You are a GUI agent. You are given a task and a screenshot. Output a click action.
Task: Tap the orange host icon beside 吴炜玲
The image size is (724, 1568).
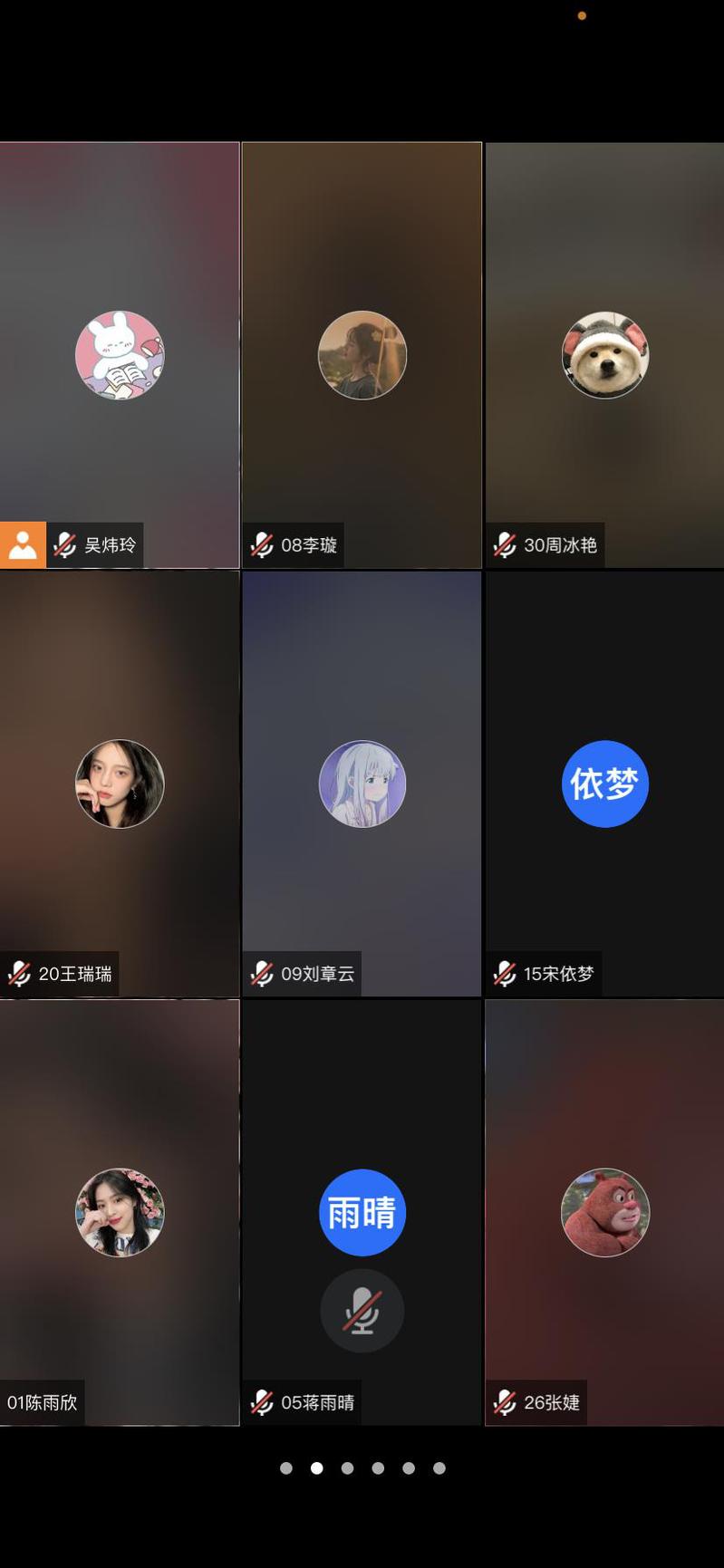coord(23,545)
